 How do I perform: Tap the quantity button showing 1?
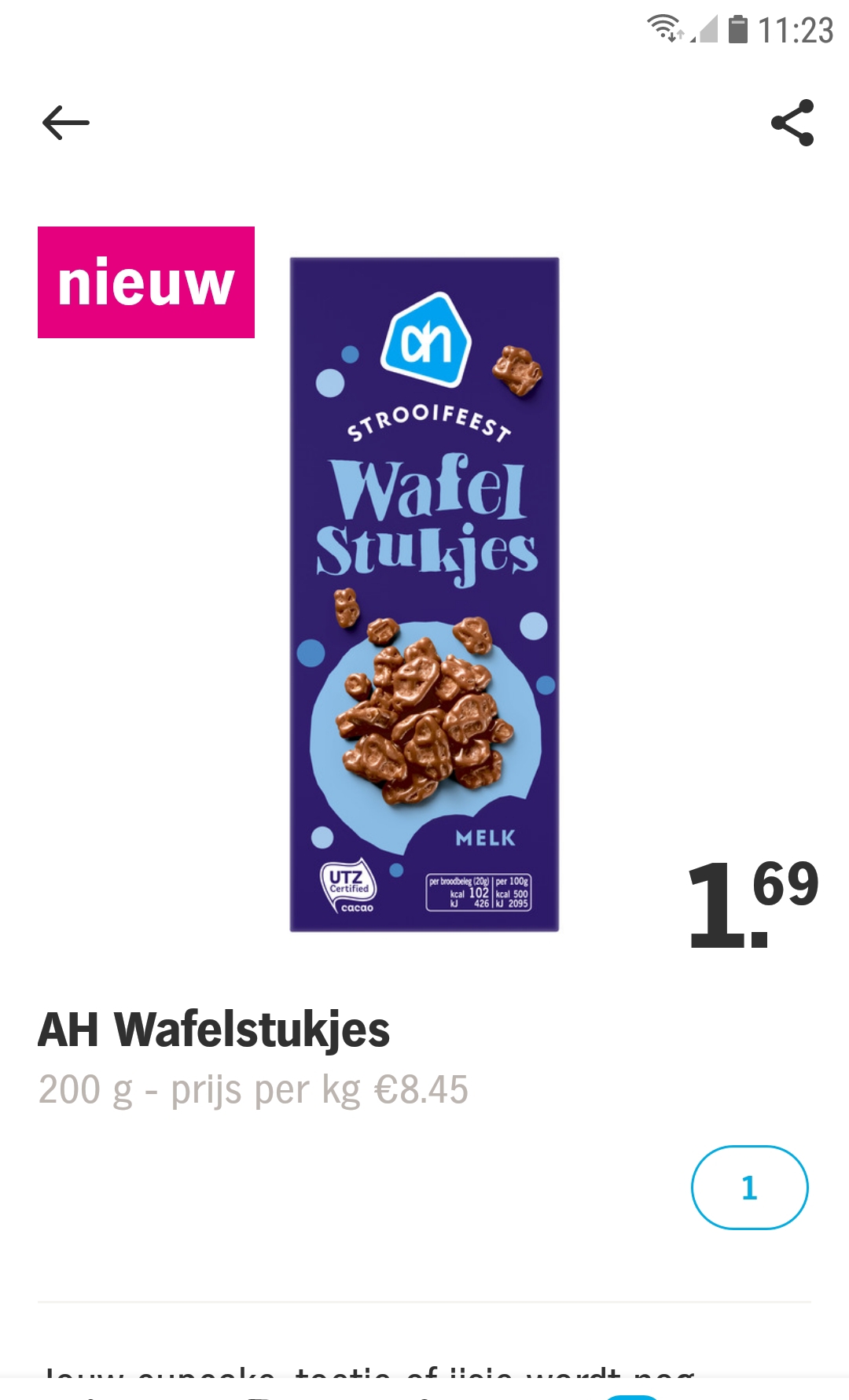point(749,1187)
